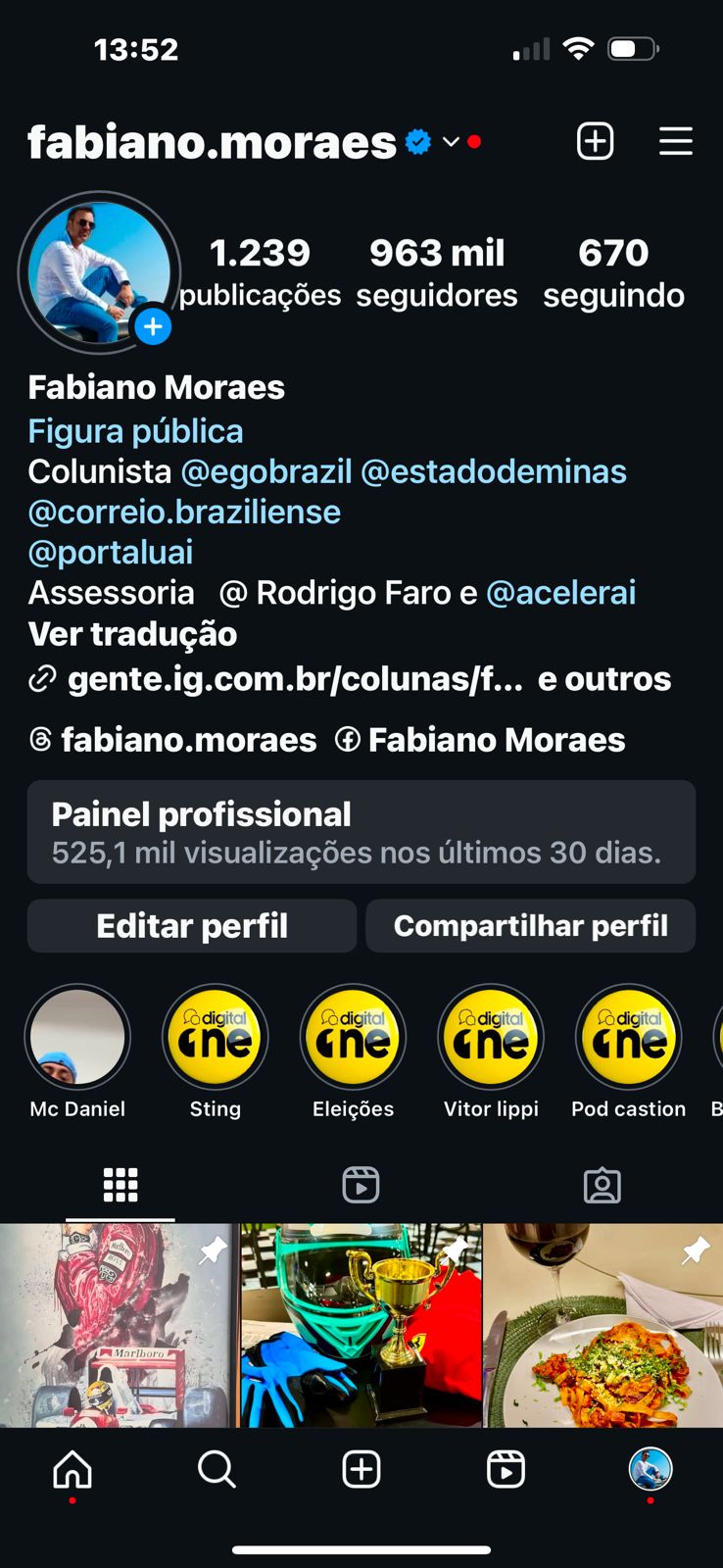This screenshot has width=723, height=1568.
Task: Open the Reels icon in bottom navigation
Action: 506,1469
